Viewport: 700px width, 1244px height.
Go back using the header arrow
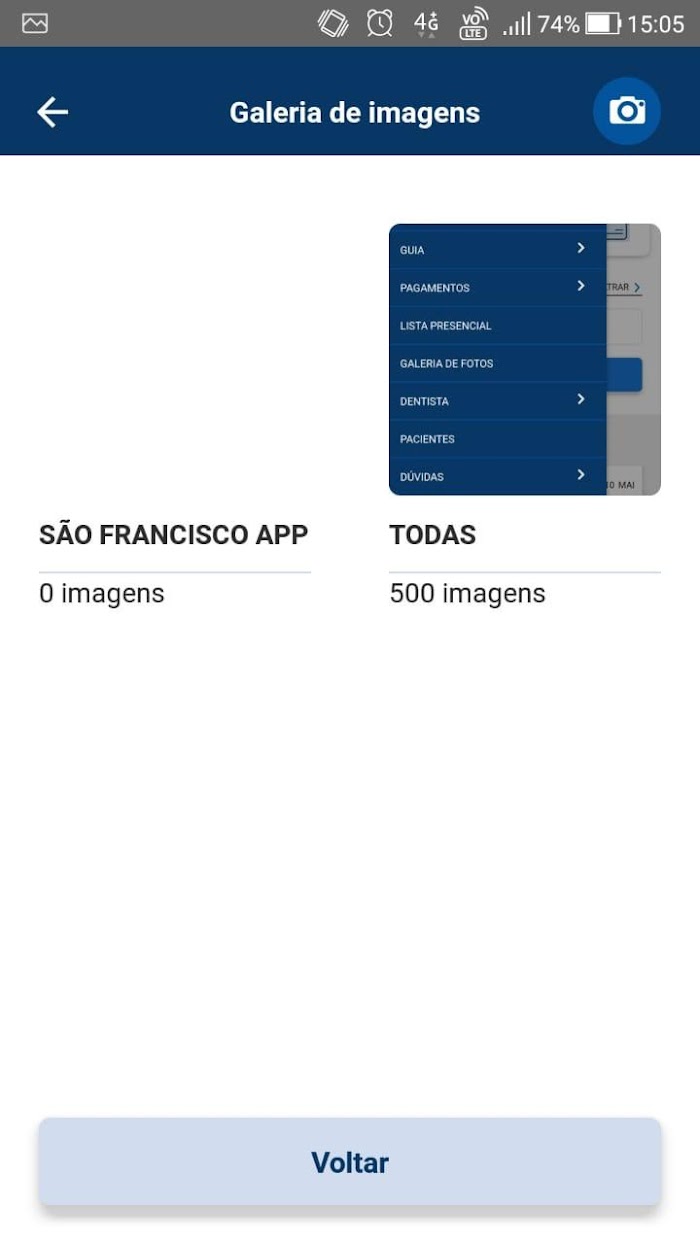(x=53, y=112)
